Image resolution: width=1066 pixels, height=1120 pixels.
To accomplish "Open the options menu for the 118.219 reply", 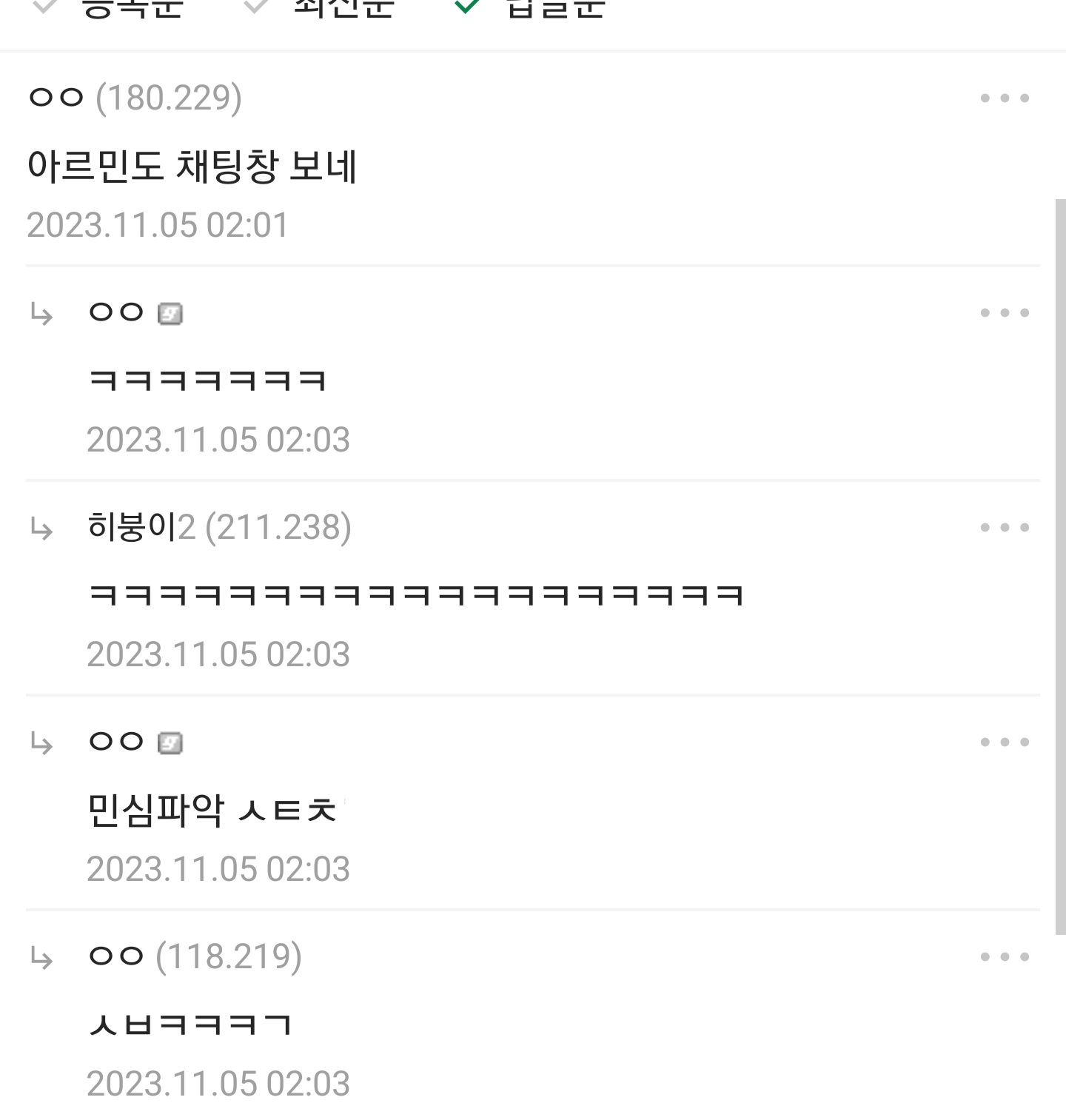I will click(x=1005, y=956).
